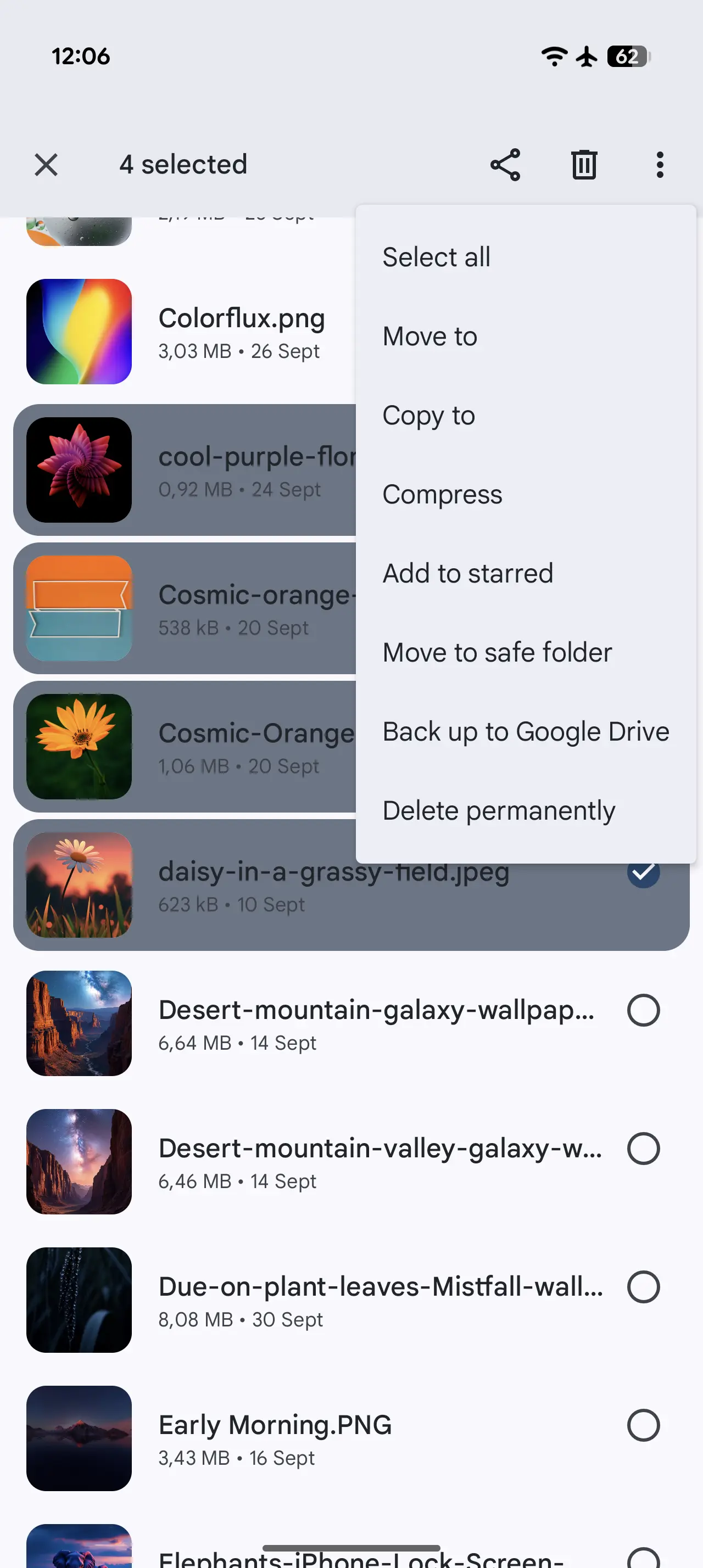Compress the selected files
Image resolution: width=703 pixels, height=1568 pixels.
coord(443,494)
